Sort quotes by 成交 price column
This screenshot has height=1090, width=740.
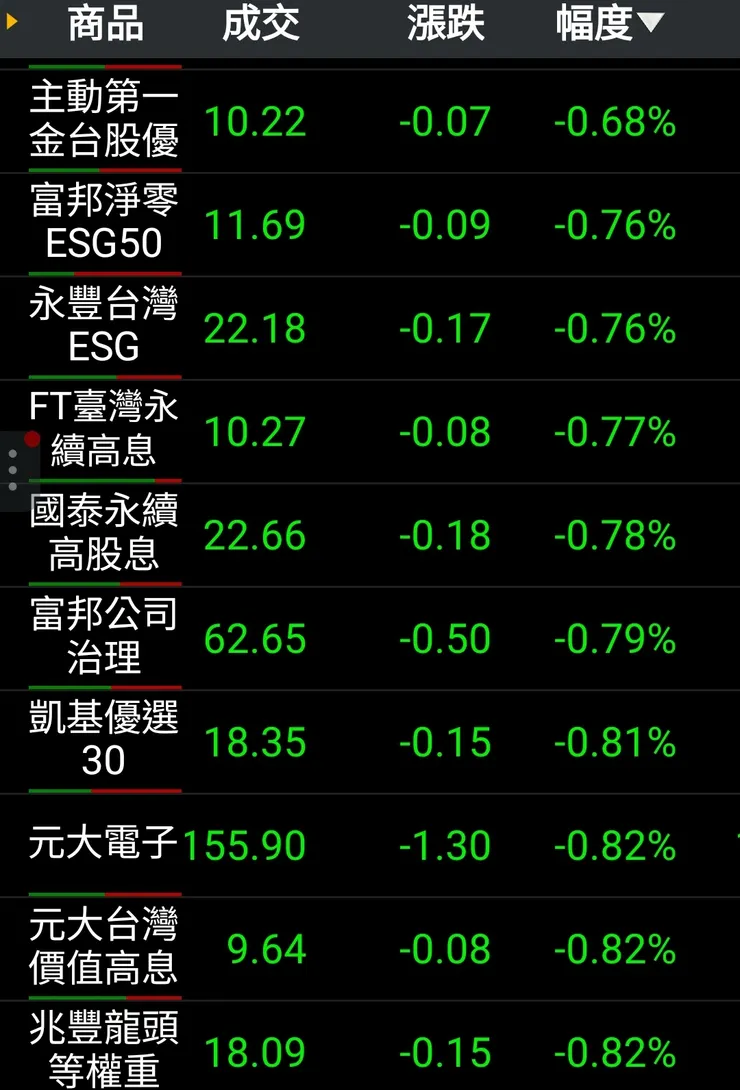261,25
